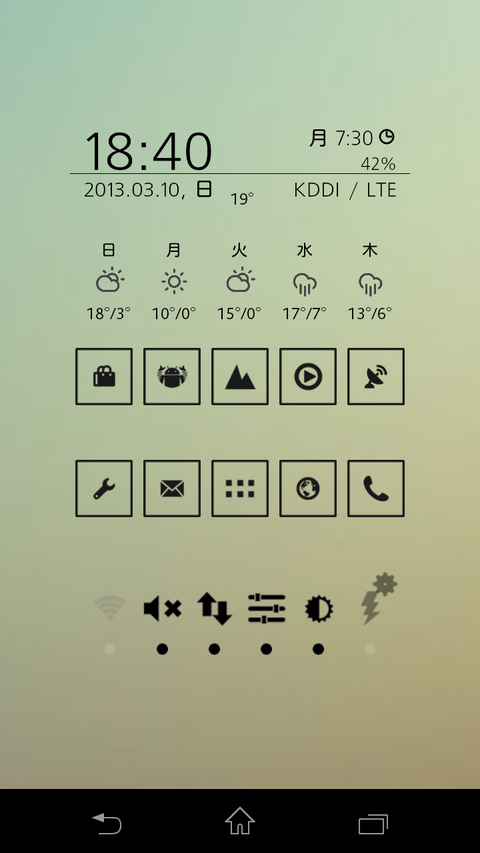Screen dimensions: 480x853
Task: Open the app drawer grid icon
Action: point(240,489)
